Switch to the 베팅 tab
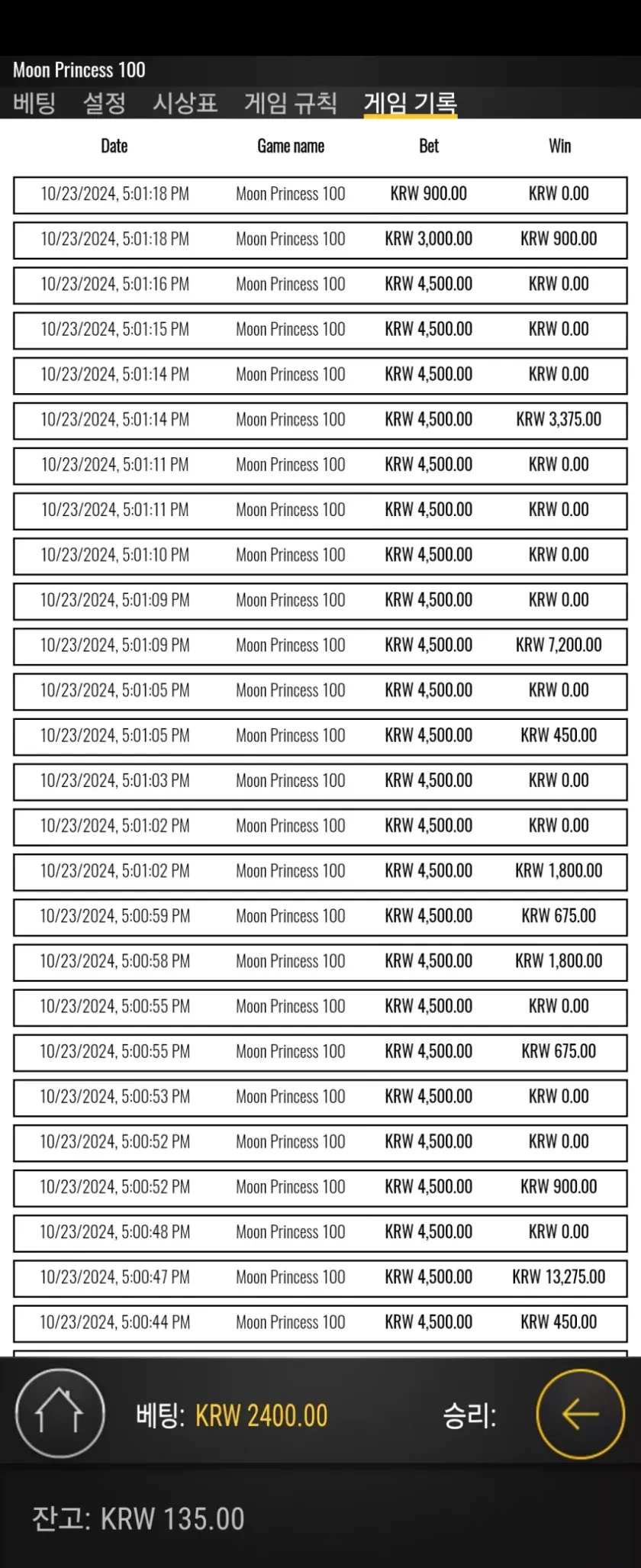The width and height of the screenshot is (641, 1568). (x=34, y=102)
